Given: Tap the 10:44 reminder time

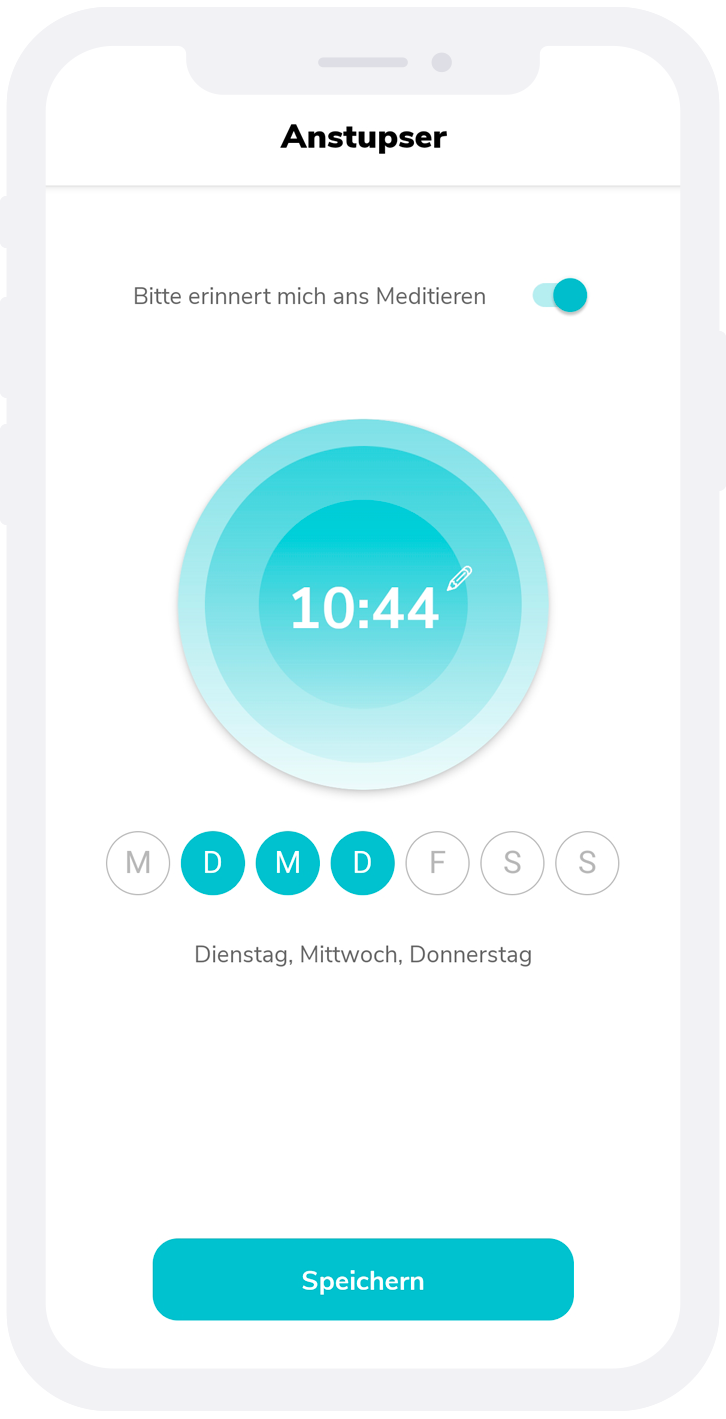Looking at the screenshot, I should [x=364, y=608].
